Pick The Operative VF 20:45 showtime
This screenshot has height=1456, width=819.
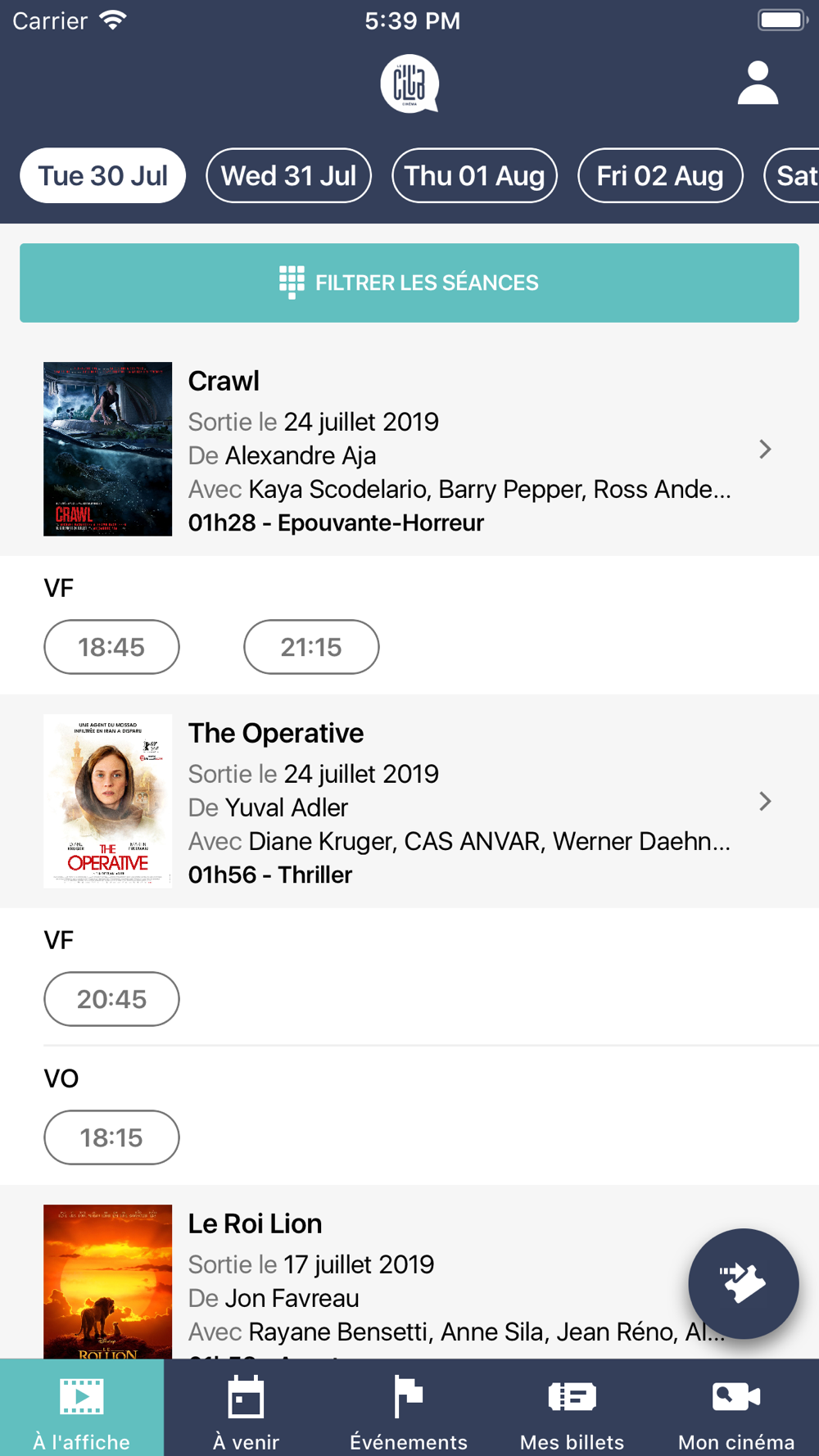pyautogui.click(x=111, y=999)
